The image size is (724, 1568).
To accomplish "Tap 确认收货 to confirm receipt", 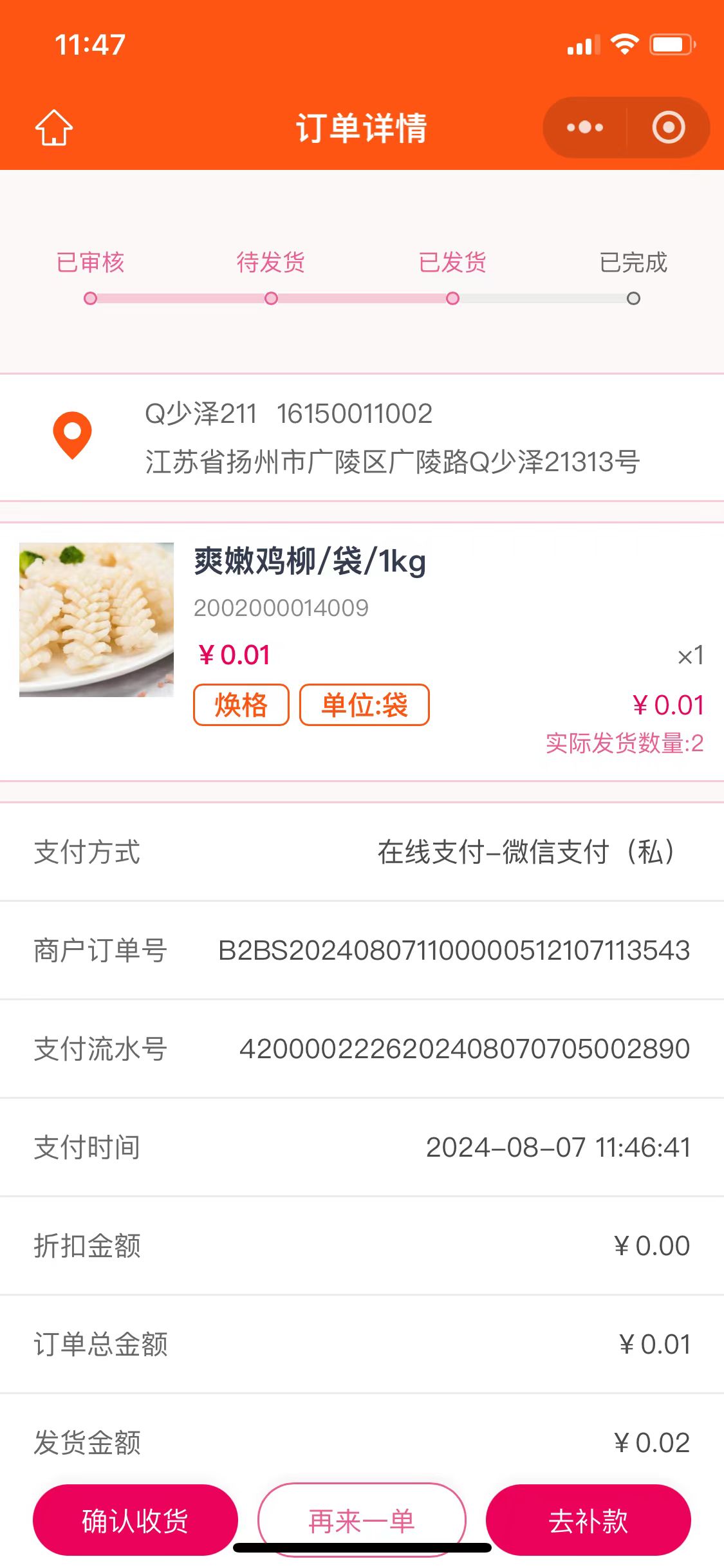I will click(x=135, y=1520).
